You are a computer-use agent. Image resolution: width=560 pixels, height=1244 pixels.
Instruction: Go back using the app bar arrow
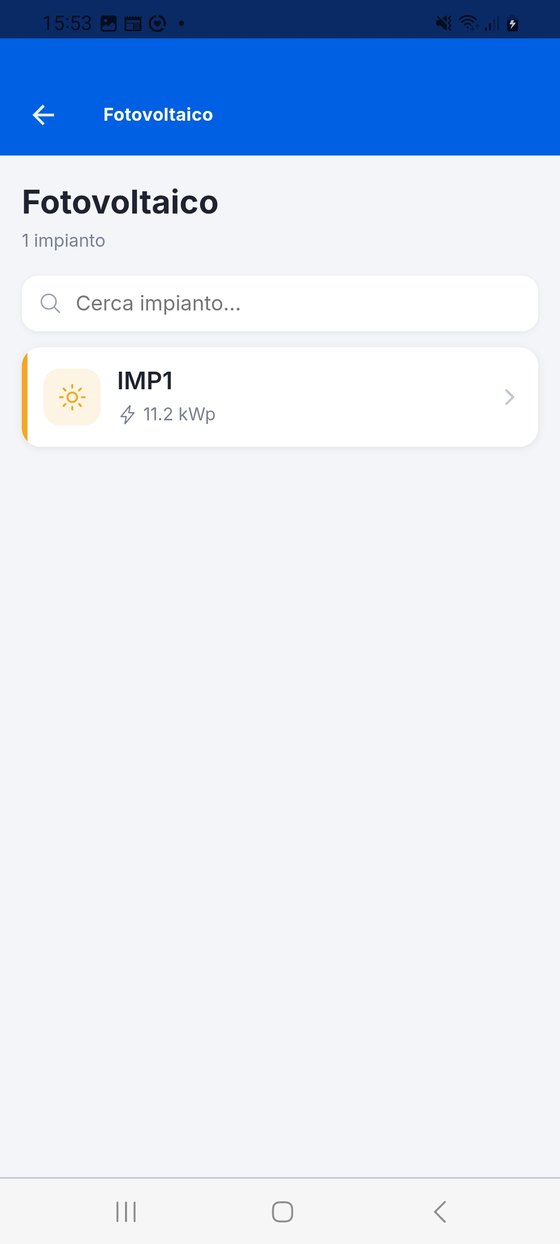(x=43, y=115)
